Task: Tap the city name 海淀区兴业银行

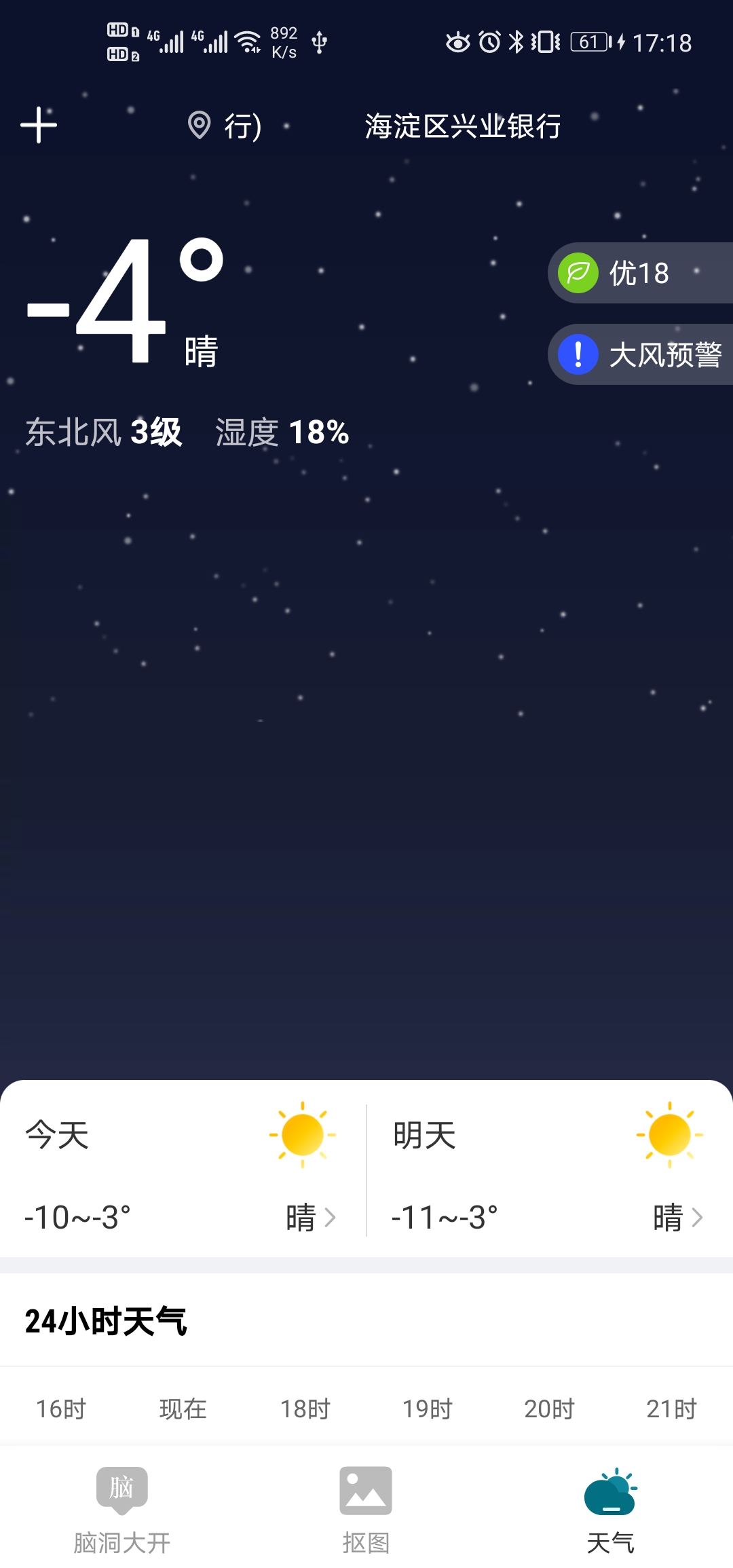Action: [462, 126]
